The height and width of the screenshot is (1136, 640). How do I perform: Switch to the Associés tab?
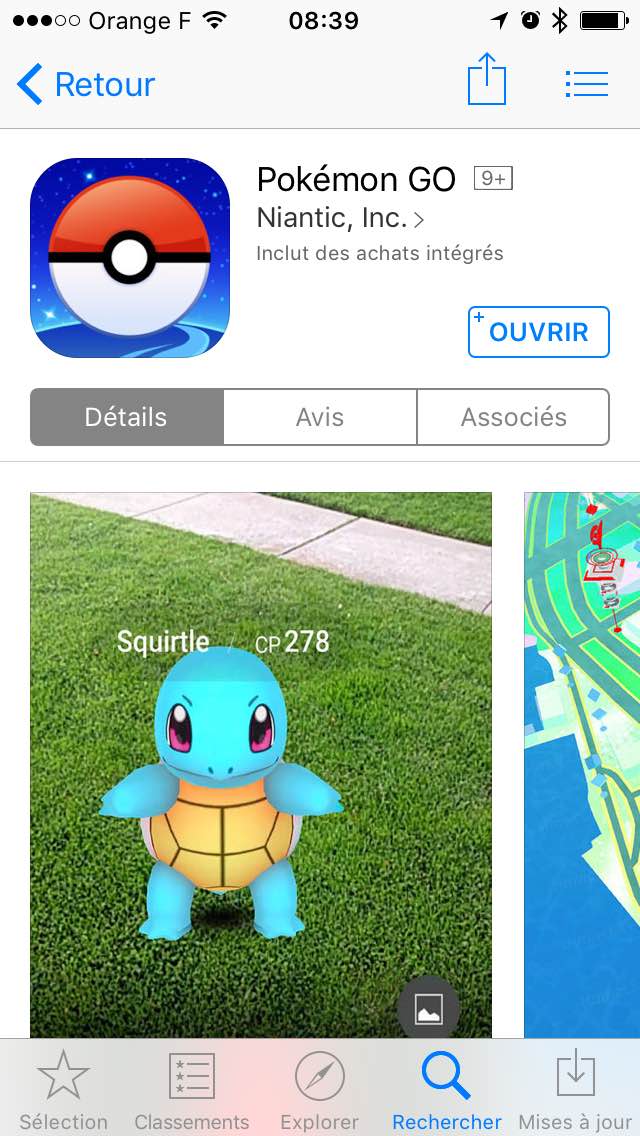coord(513,417)
